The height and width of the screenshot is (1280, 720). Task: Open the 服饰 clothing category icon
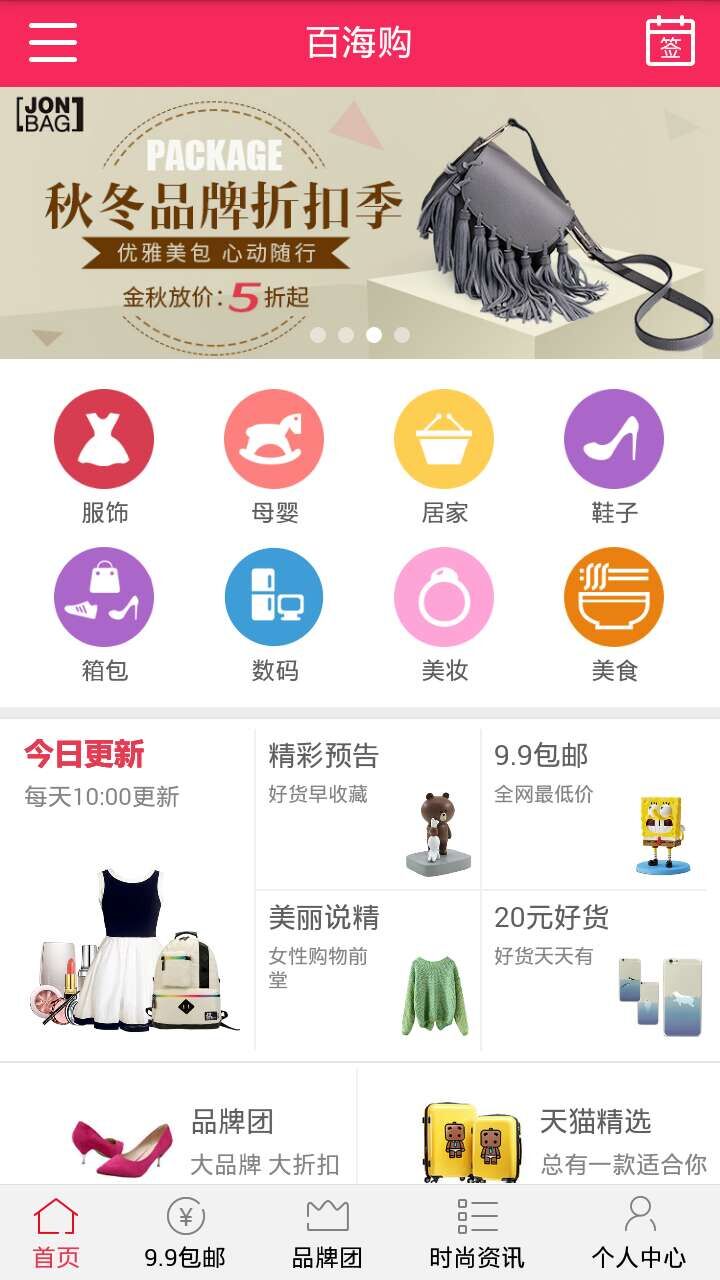click(104, 438)
